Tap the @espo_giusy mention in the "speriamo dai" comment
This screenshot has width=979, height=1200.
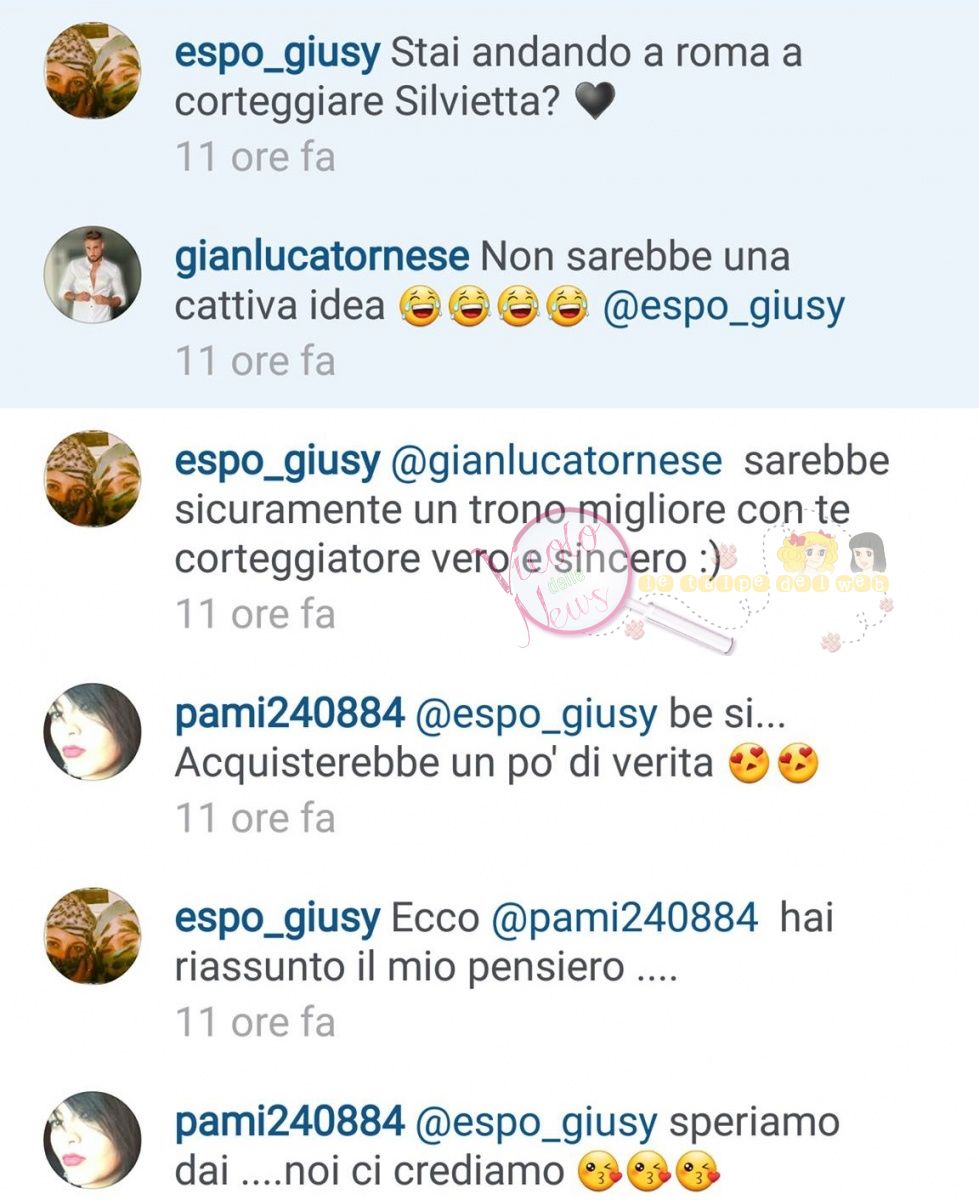pyautogui.click(x=535, y=1122)
